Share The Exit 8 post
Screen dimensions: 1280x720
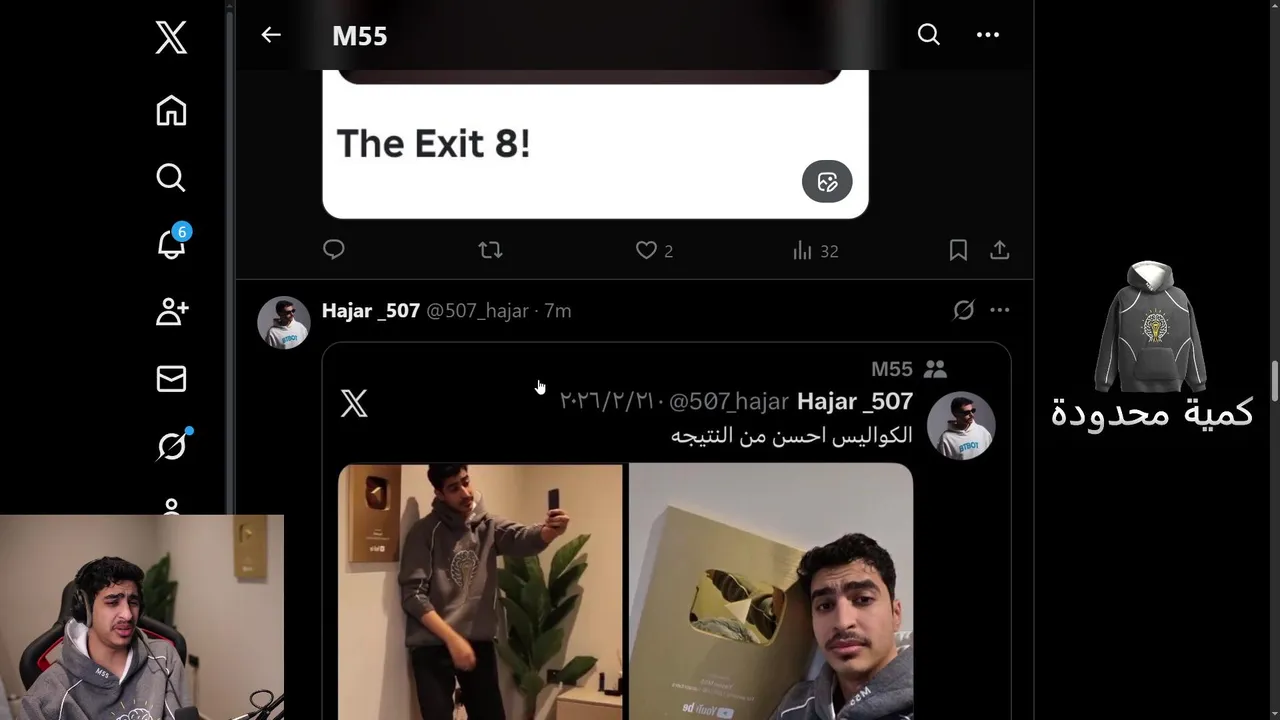pyautogui.click(x=999, y=250)
